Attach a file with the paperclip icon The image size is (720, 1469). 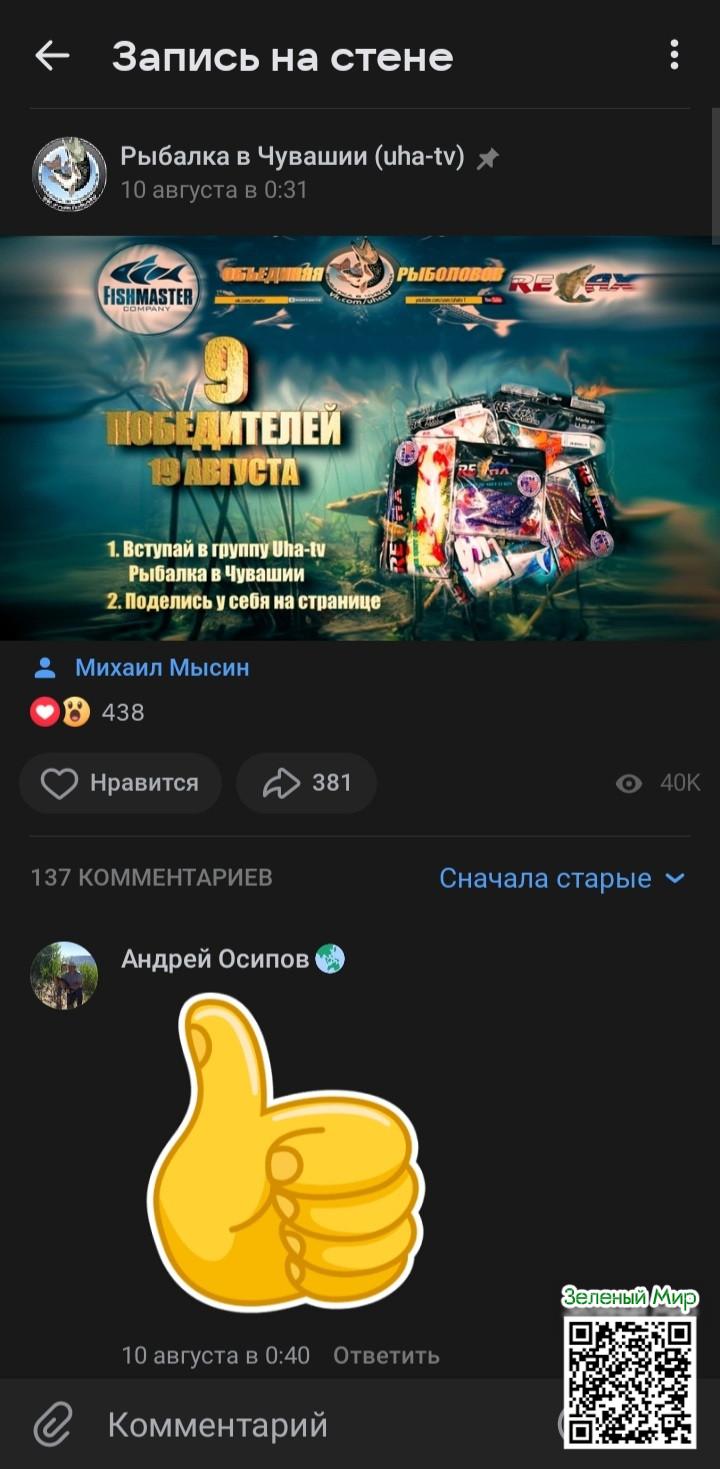pyautogui.click(x=53, y=1424)
